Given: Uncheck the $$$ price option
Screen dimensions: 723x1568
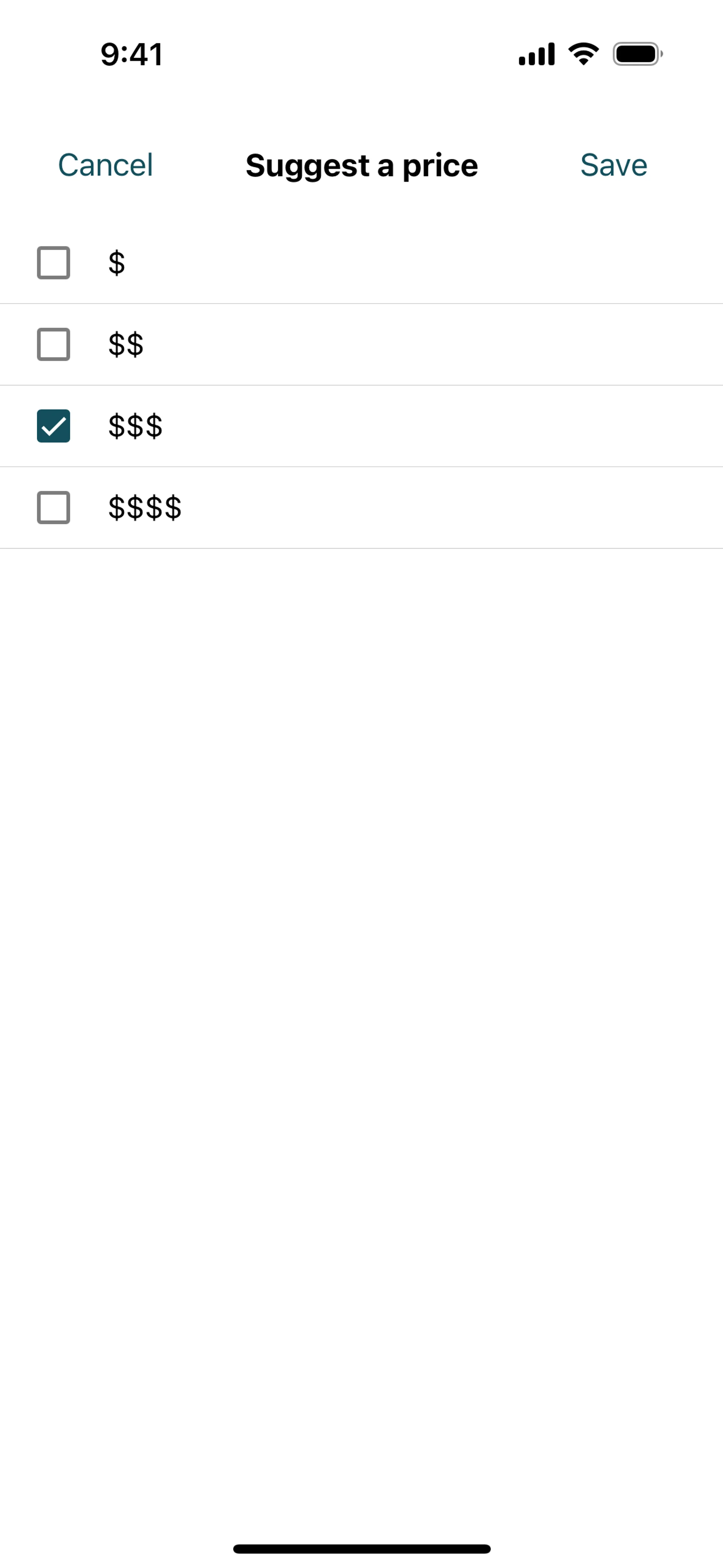Looking at the screenshot, I should point(53,426).
